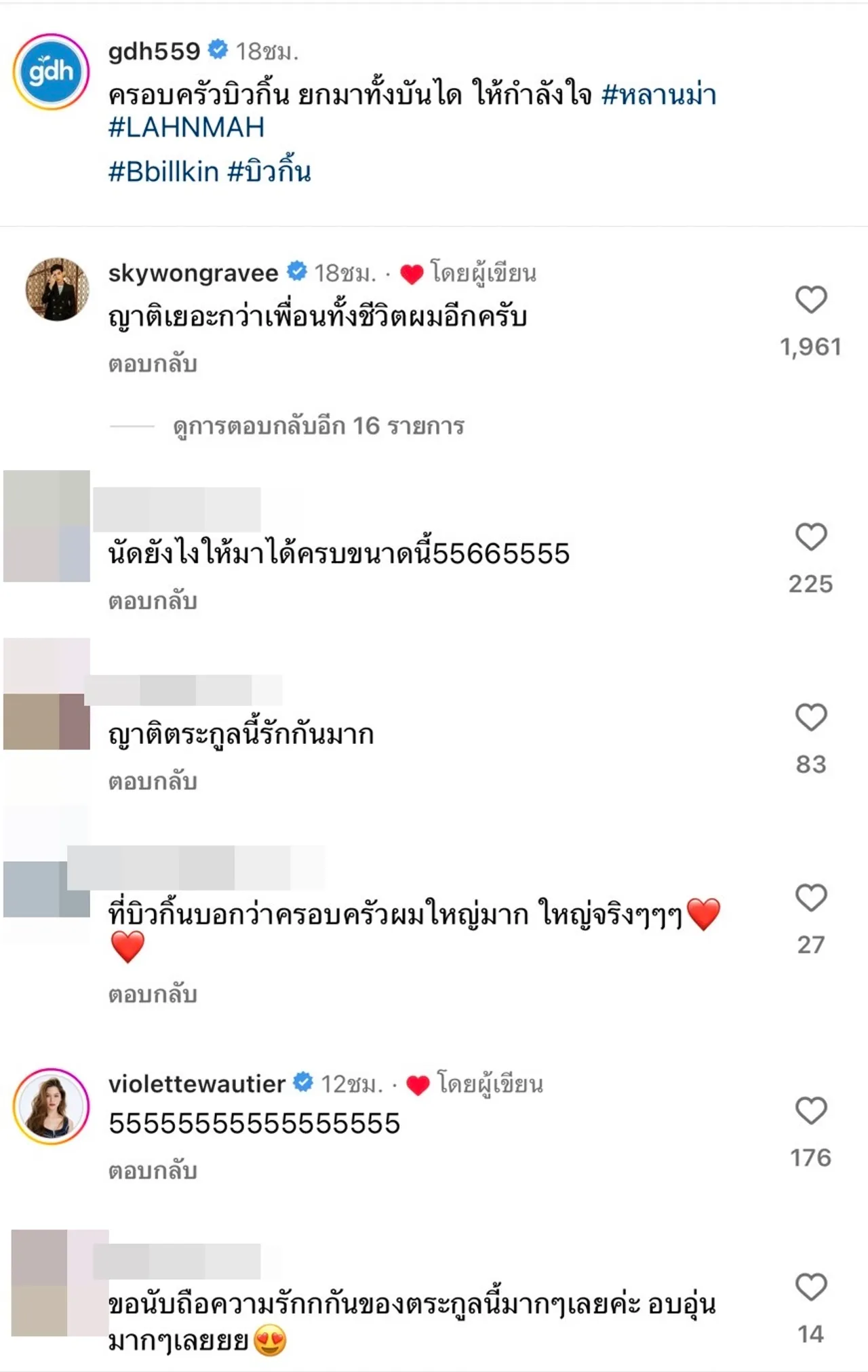
Task: Like violettewautier's comment
Action: pos(811,1111)
